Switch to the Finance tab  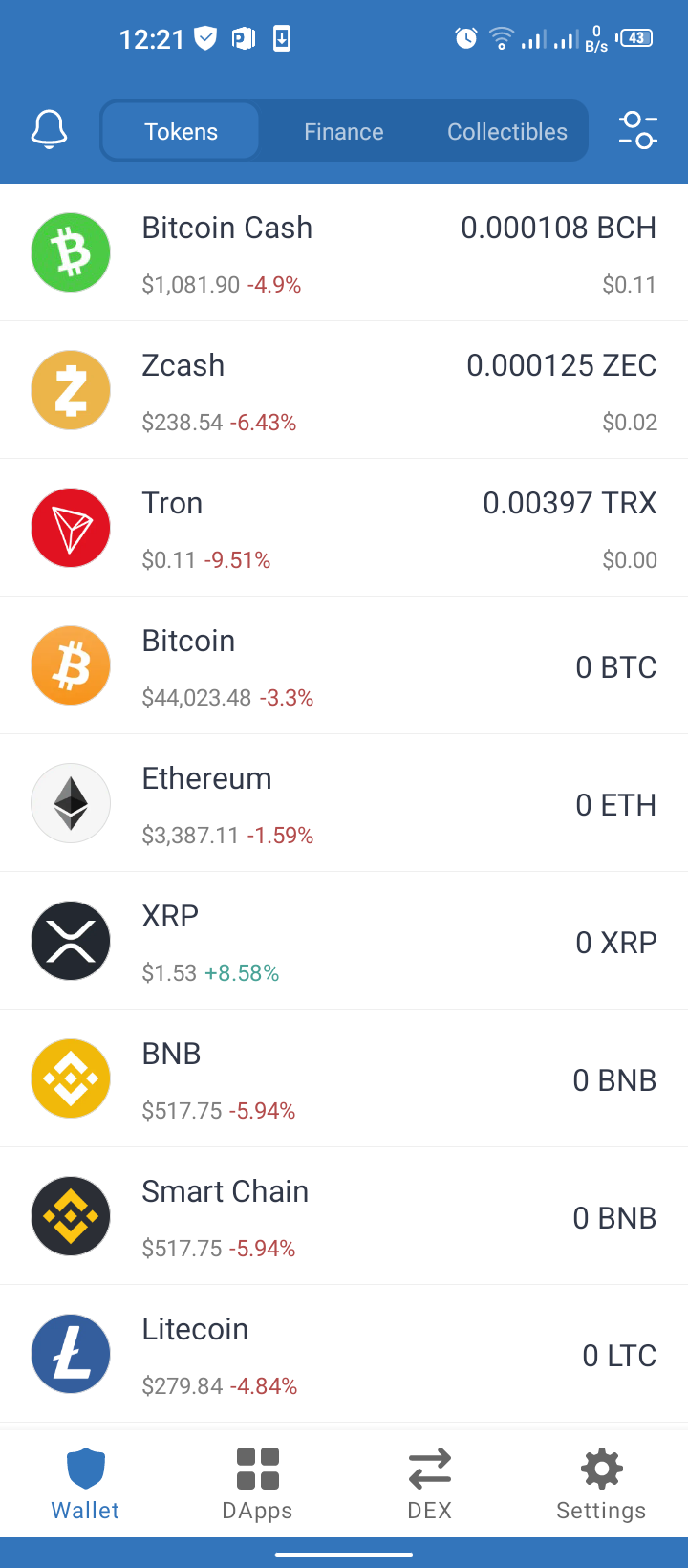(x=344, y=131)
